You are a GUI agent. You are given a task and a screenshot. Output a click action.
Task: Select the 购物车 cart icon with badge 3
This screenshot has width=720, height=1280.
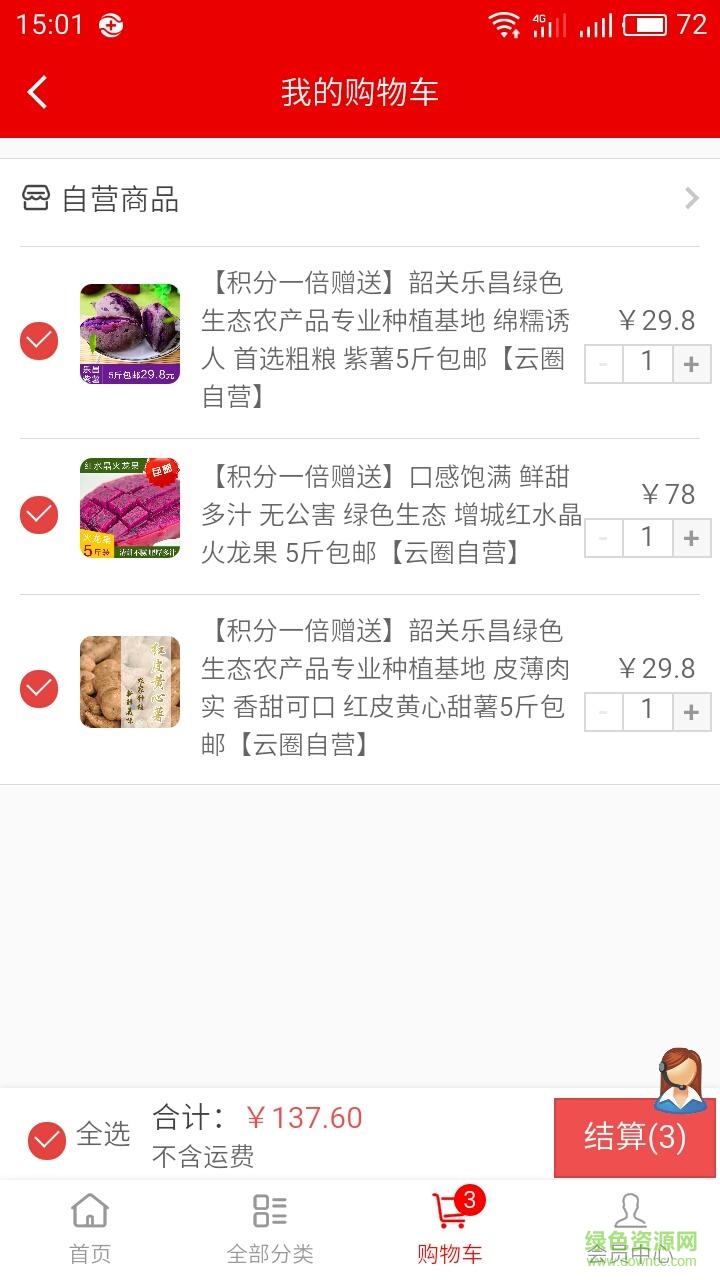coord(450,1210)
